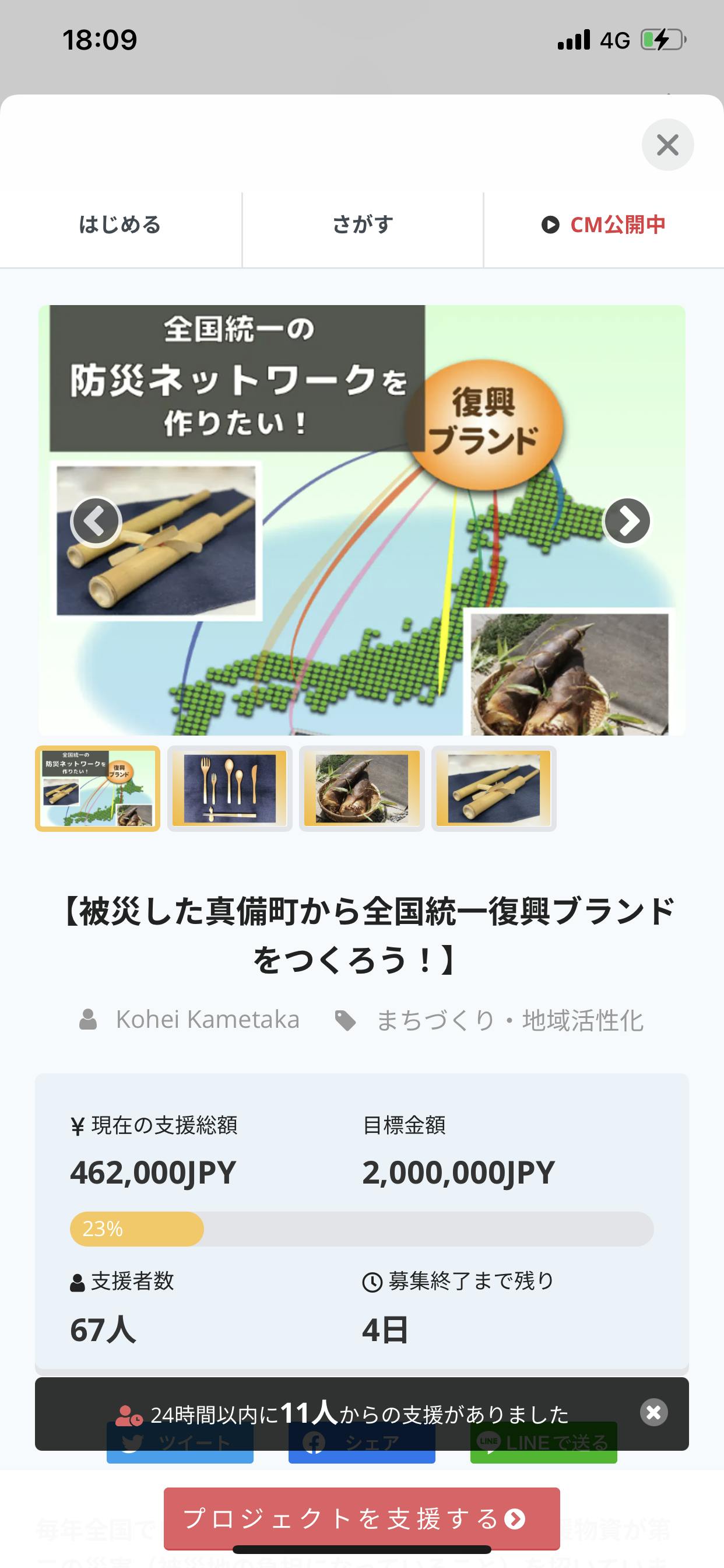The height and width of the screenshot is (1568, 724).
Task: Close the web page sheet
Action: point(667,145)
